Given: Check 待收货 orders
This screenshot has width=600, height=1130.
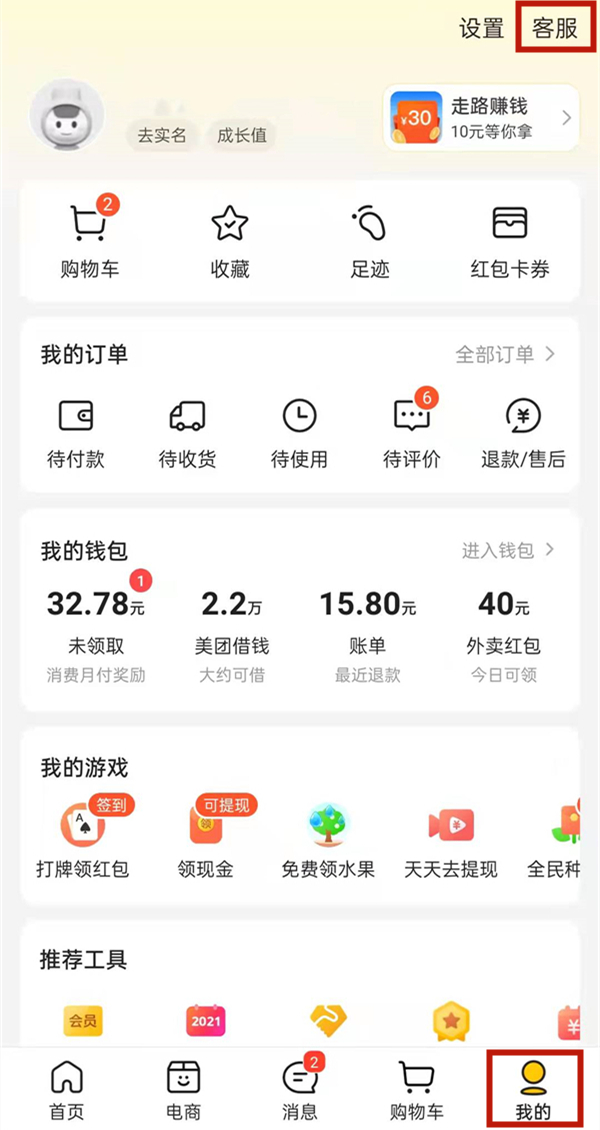Looking at the screenshot, I should click(187, 432).
